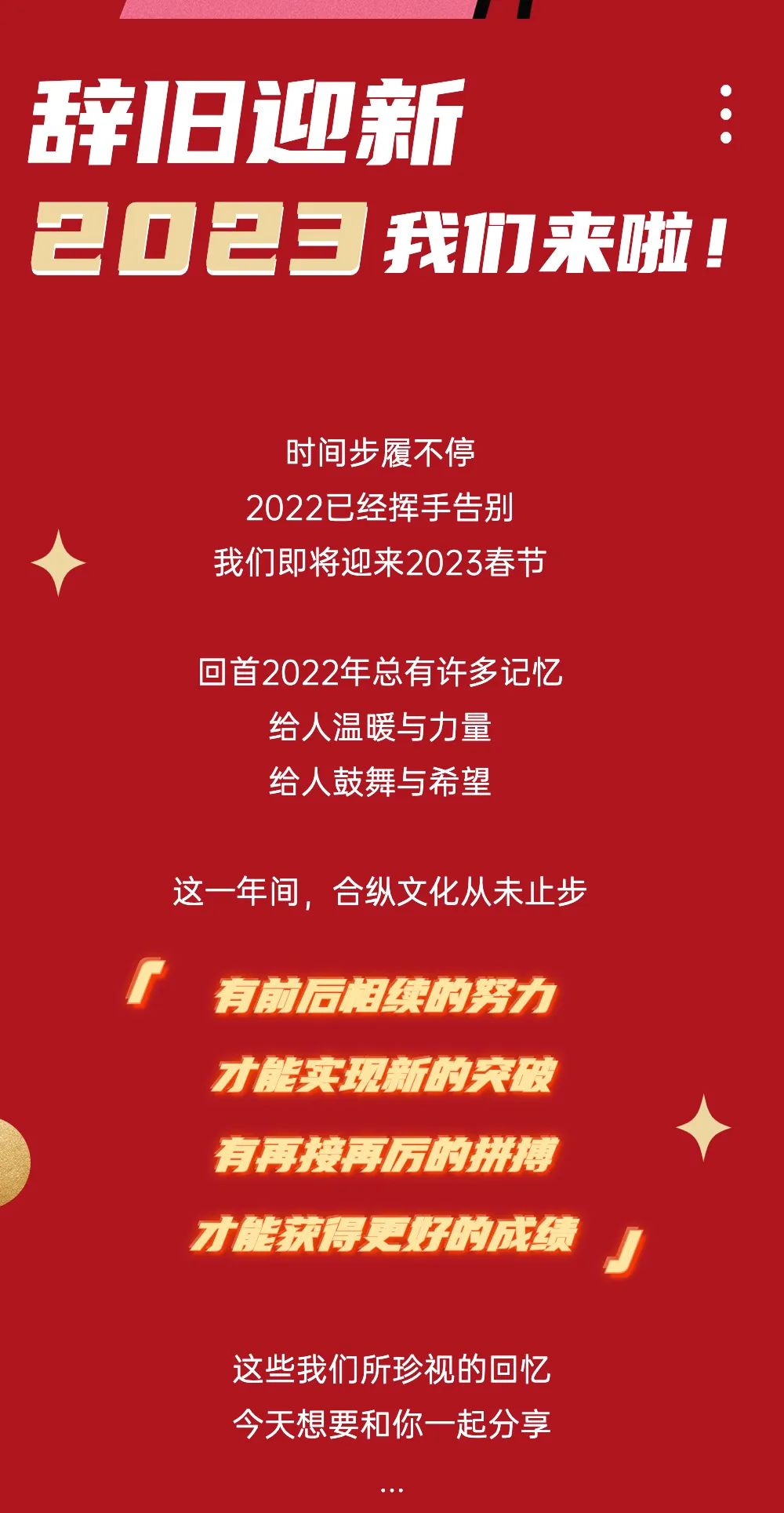Open the three-dot overflow menu
The height and width of the screenshot is (1513, 784).
[726, 115]
